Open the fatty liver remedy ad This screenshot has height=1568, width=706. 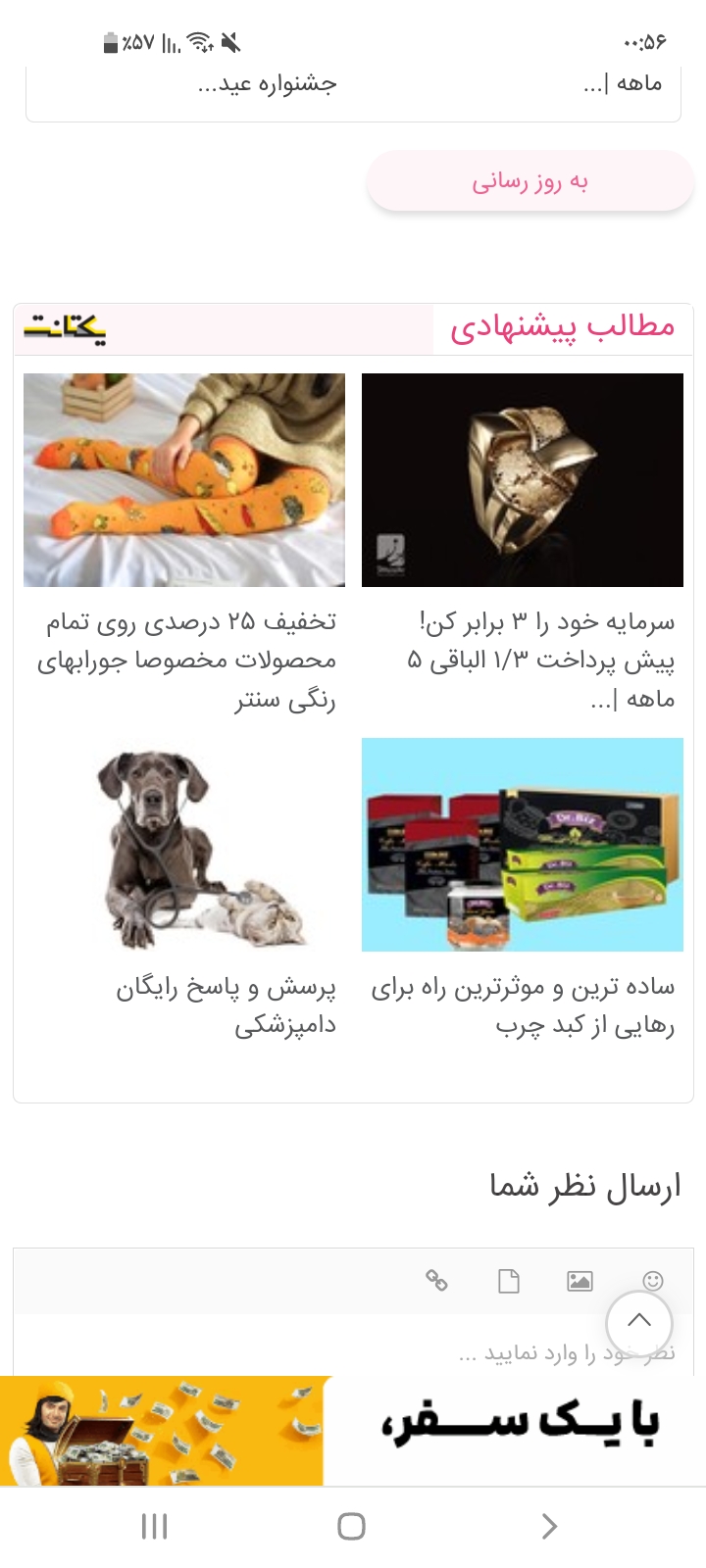522,845
